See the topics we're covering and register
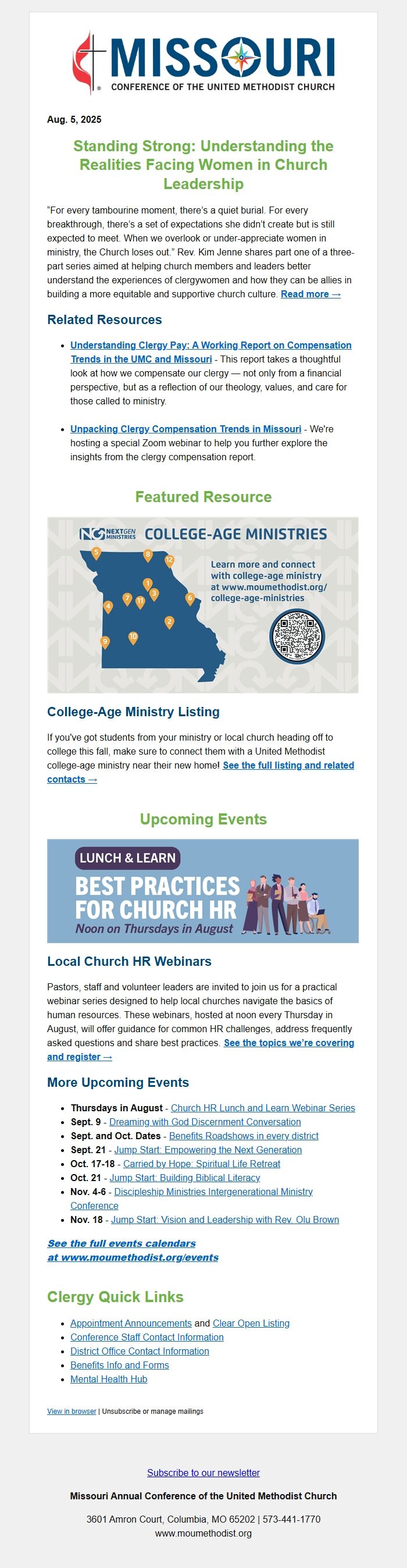407x1568 pixels. (288, 1043)
